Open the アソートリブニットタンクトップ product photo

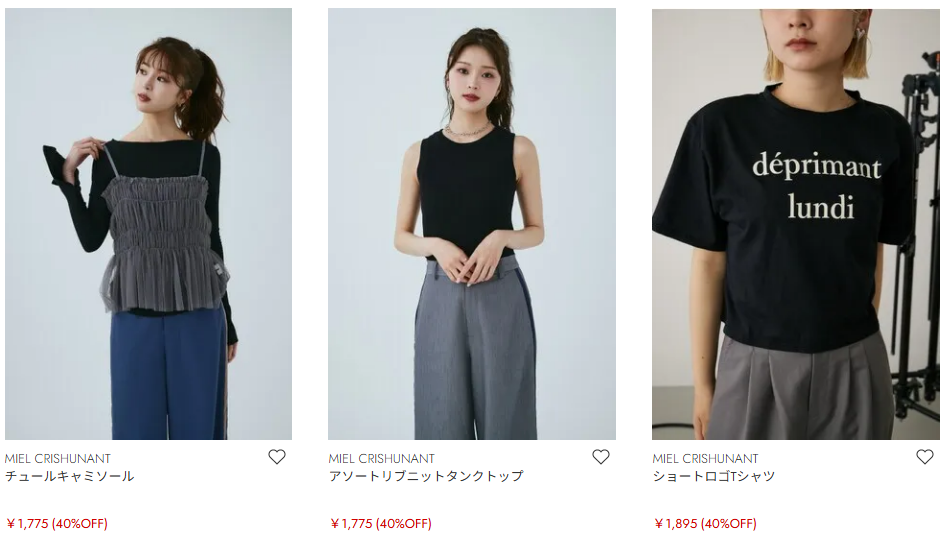tap(471, 224)
